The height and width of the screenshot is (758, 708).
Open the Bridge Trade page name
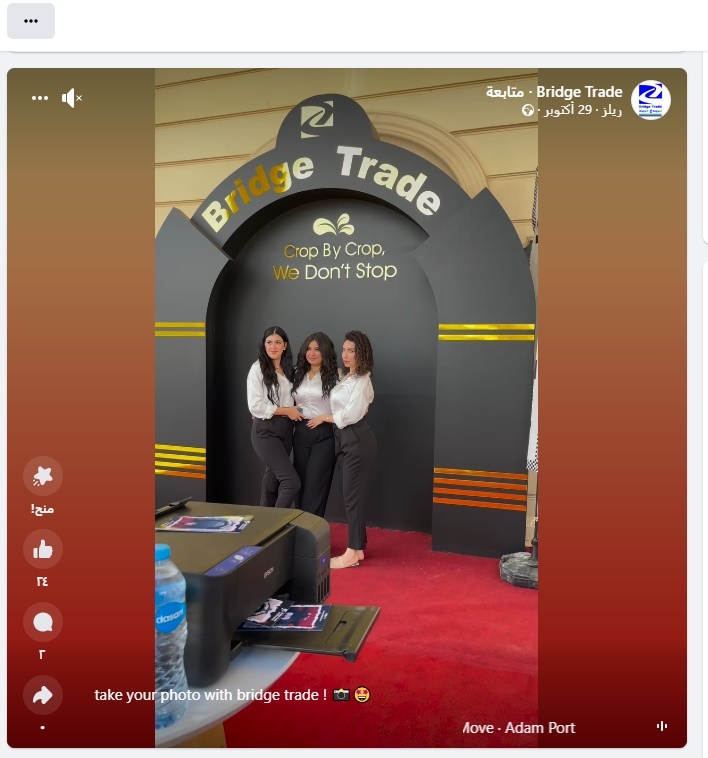click(x=579, y=92)
